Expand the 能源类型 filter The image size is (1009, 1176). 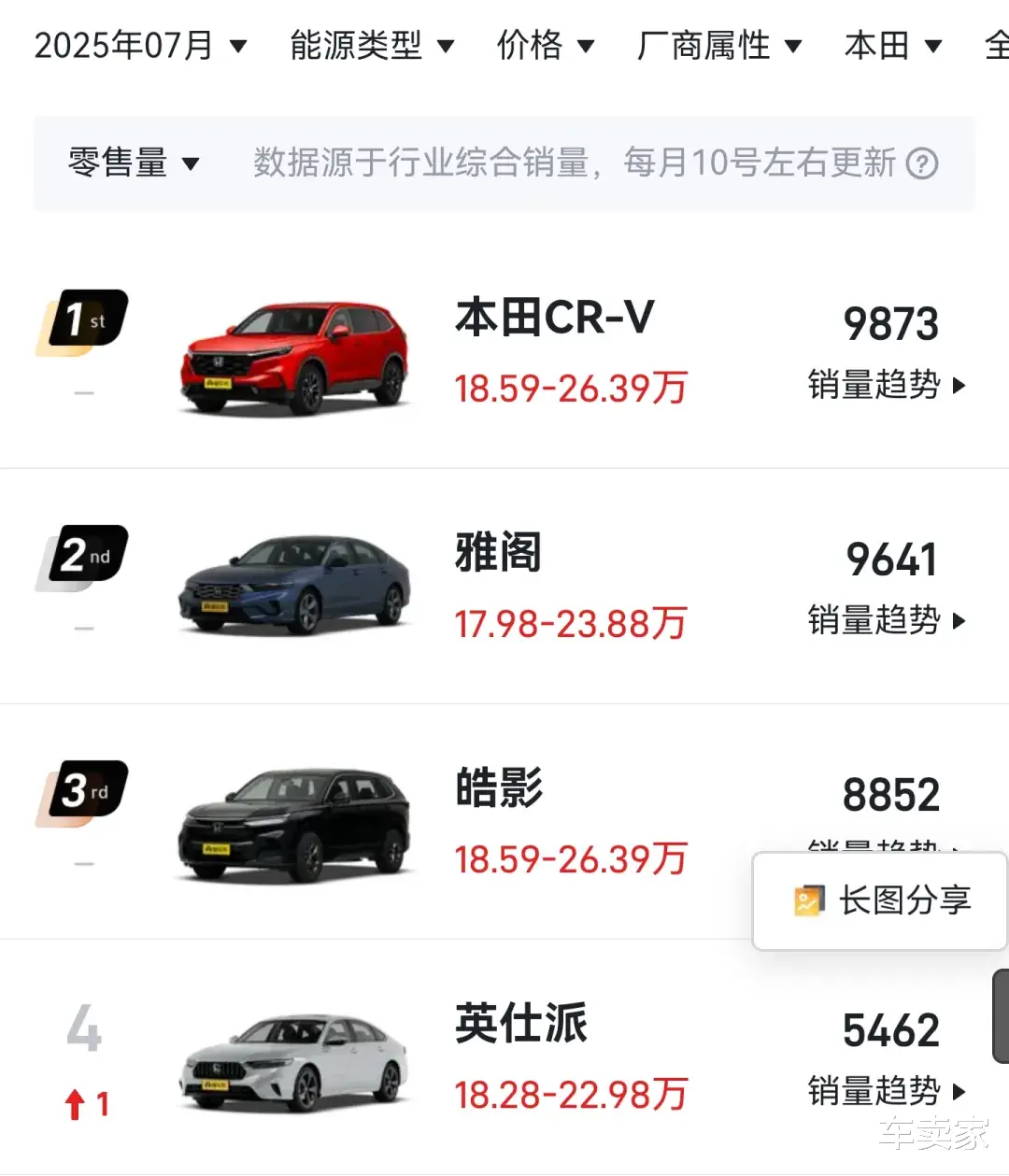(x=372, y=45)
